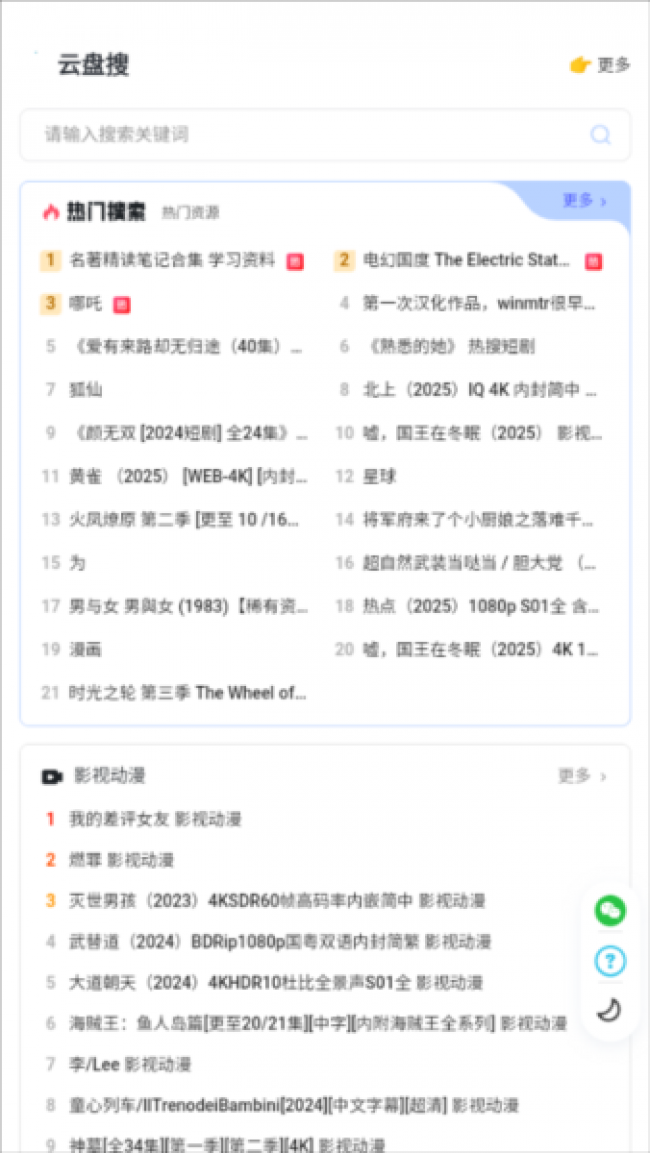Open hot search item 星球
The image size is (650, 1153).
click(380, 477)
